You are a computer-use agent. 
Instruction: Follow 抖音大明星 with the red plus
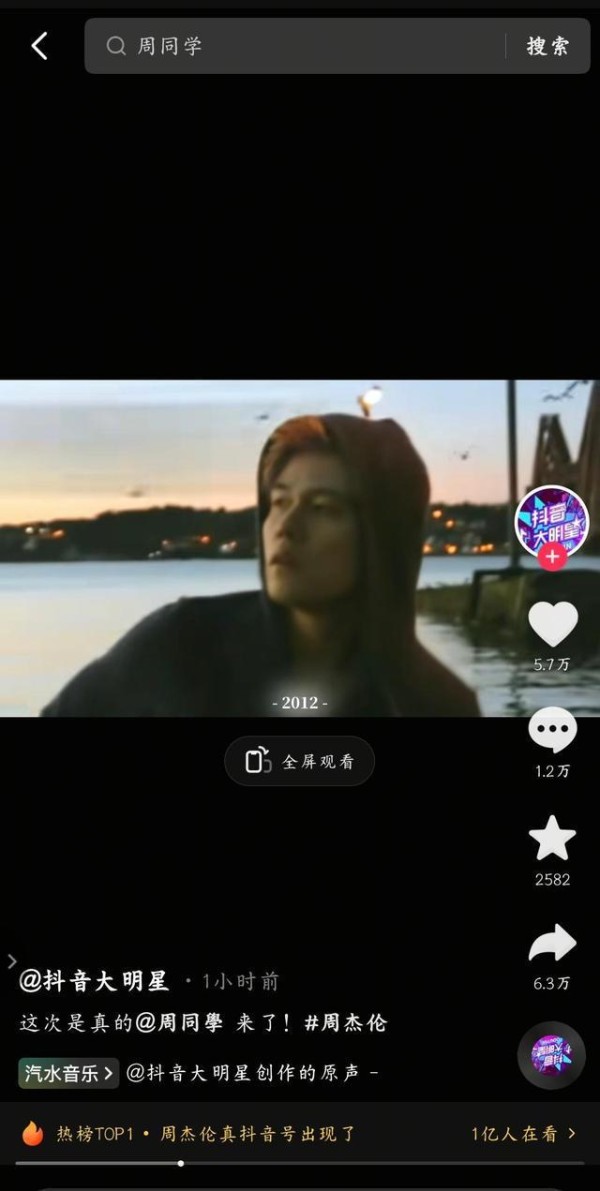[x=552, y=558]
